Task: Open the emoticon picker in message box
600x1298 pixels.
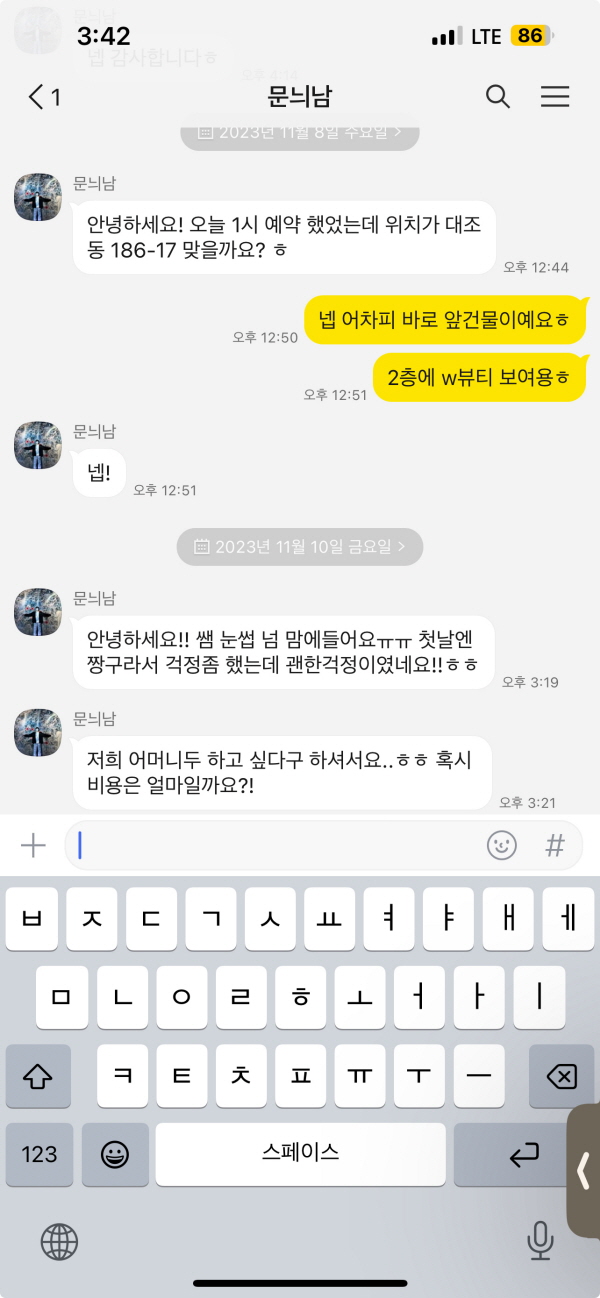Action: [x=501, y=846]
